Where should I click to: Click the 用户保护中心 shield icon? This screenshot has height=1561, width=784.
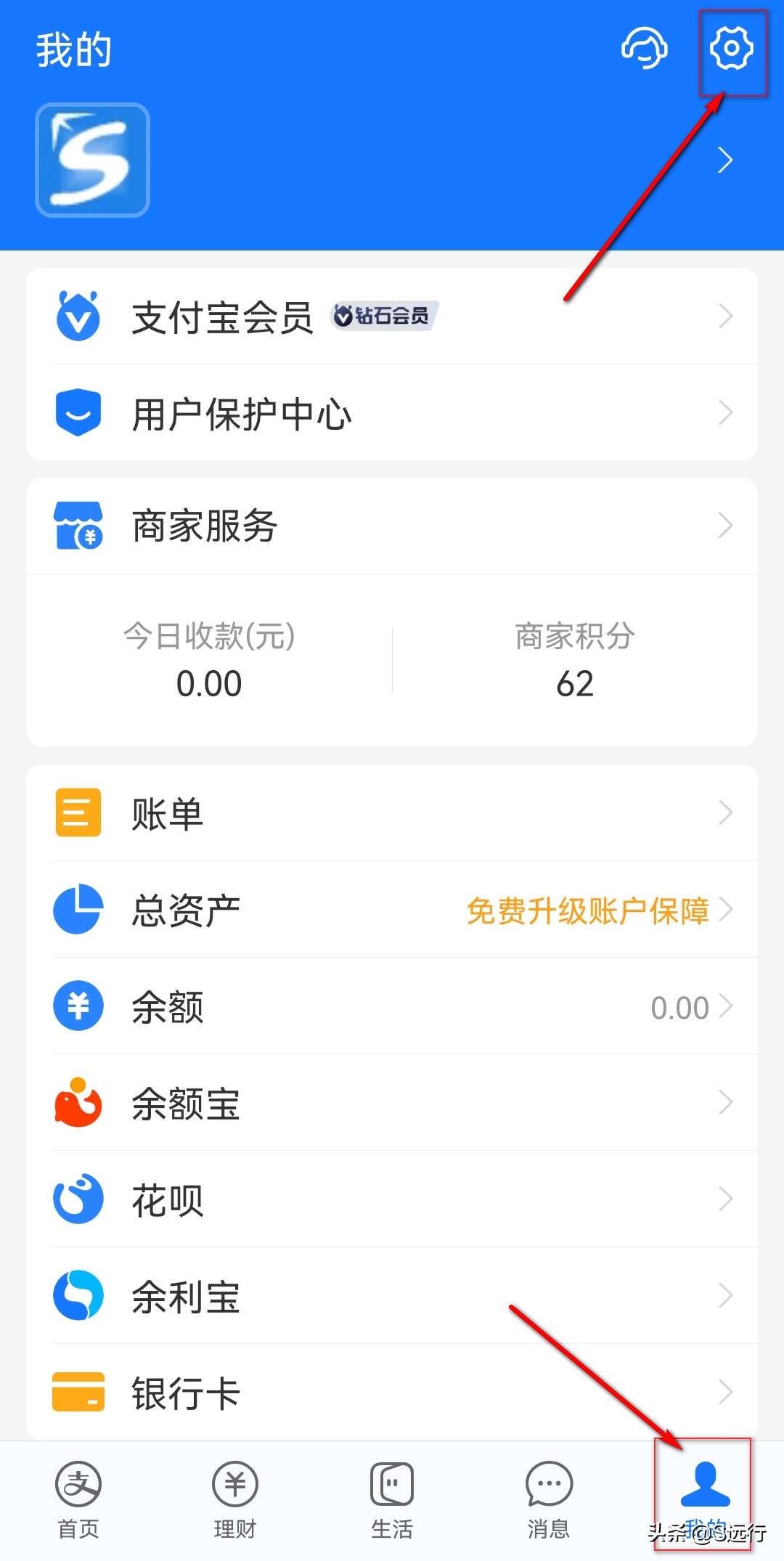(80, 412)
